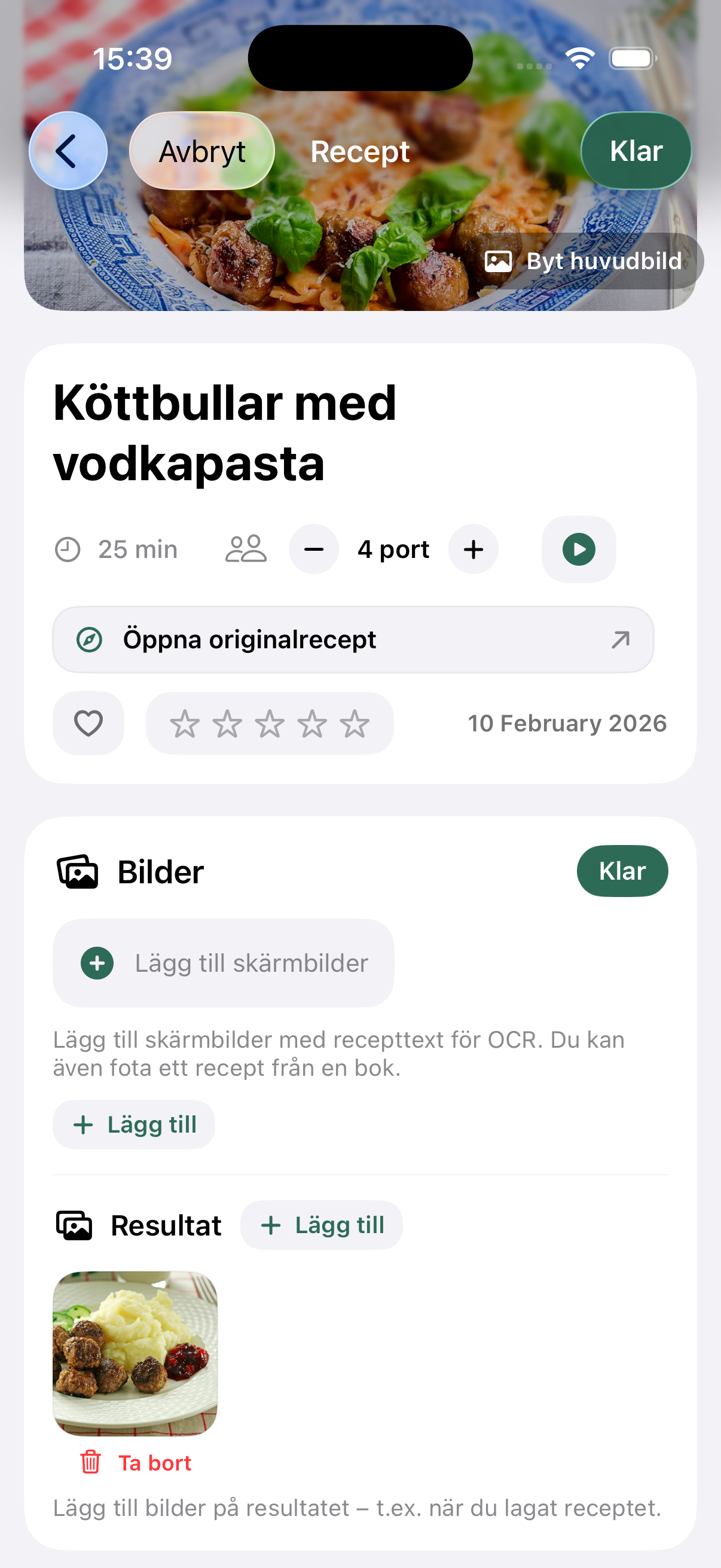Image resolution: width=721 pixels, height=1568 pixels.
Task: Open the external link arrow on originalrecept
Action: [620, 639]
